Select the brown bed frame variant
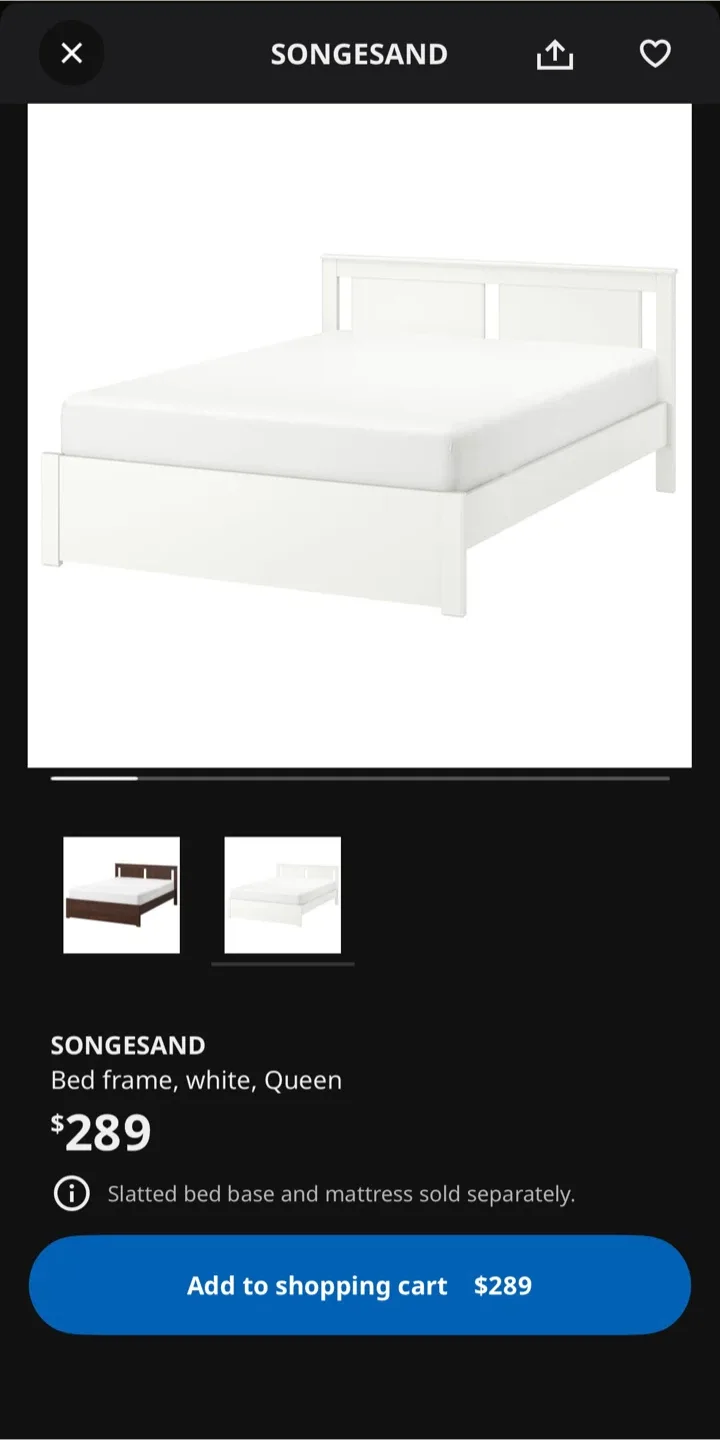The image size is (720, 1440). pyautogui.click(x=122, y=895)
